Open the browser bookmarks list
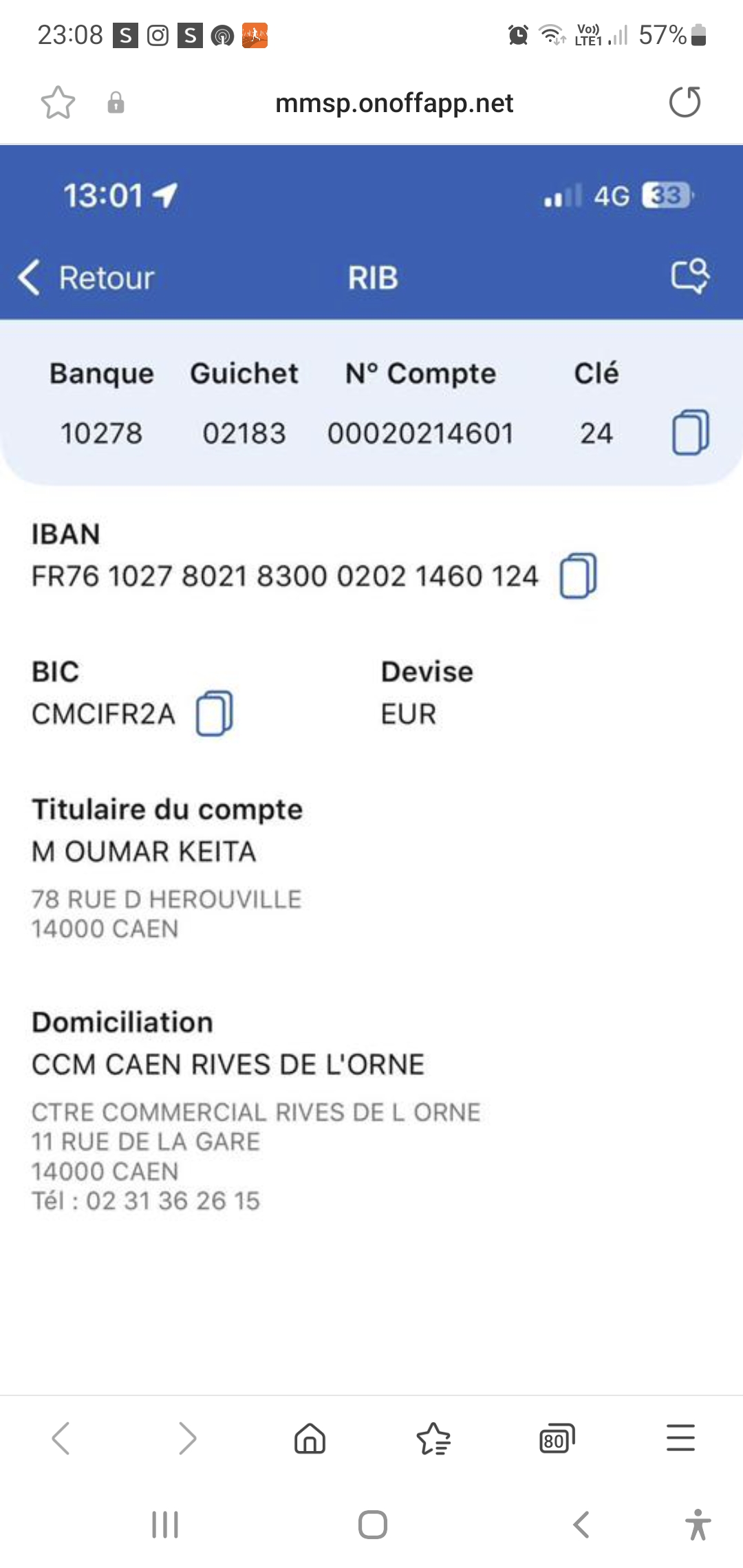743x1568 pixels. click(x=433, y=1438)
